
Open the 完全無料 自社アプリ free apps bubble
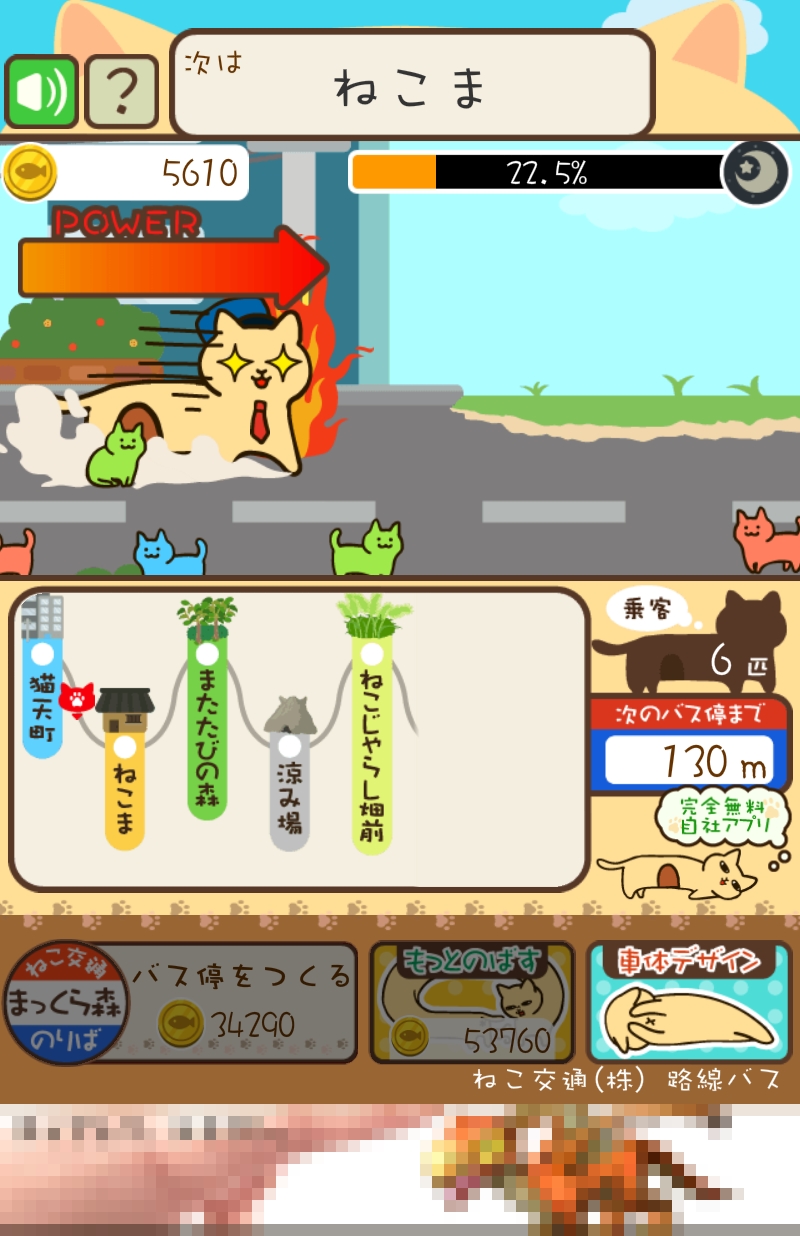pyautogui.click(x=715, y=816)
